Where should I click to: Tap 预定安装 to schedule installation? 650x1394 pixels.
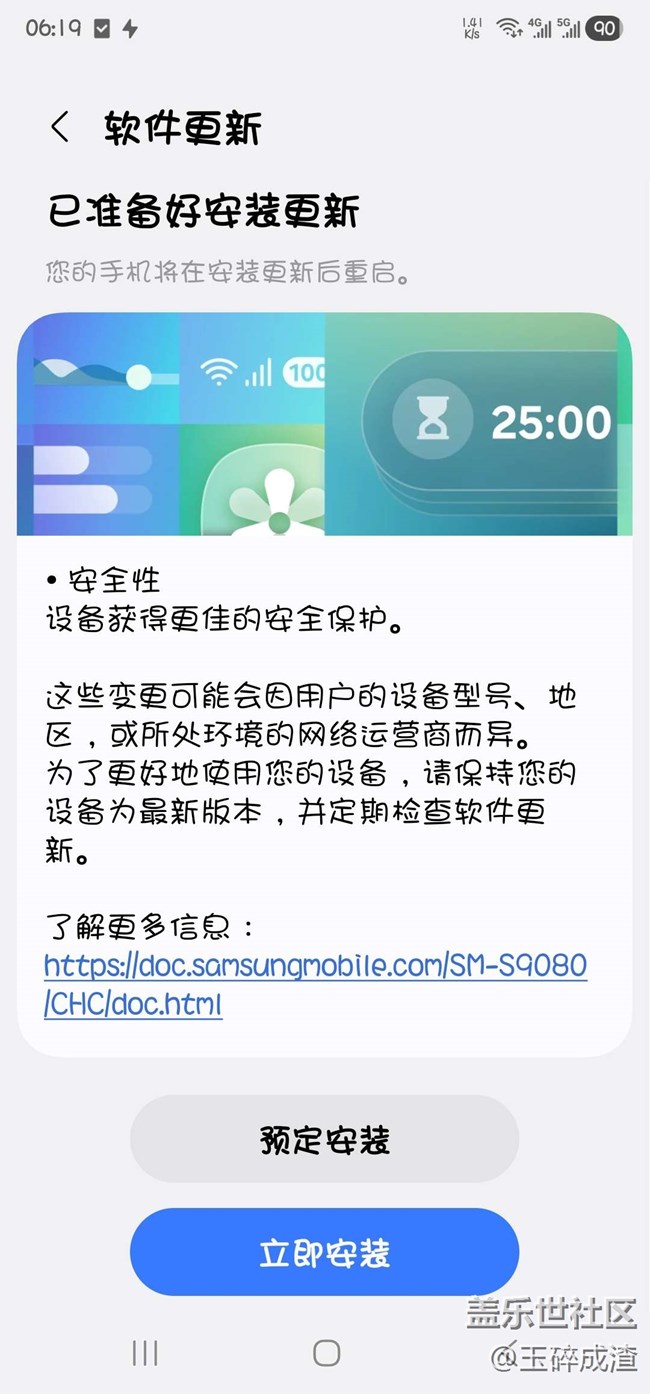[x=324, y=1140]
